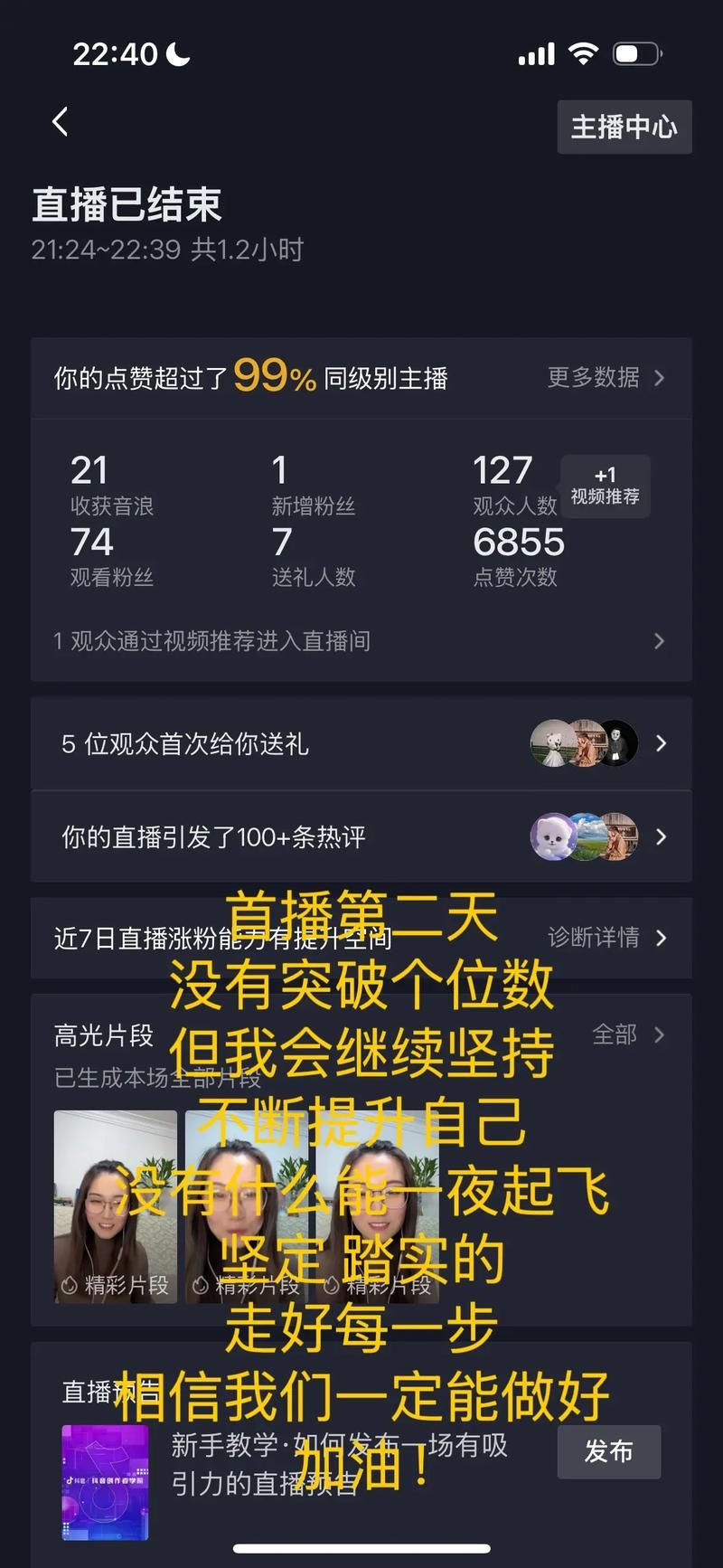Image resolution: width=723 pixels, height=1568 pixels.
Task: Tap 发布 to publish a live preview
Action: click(608, 1451)
